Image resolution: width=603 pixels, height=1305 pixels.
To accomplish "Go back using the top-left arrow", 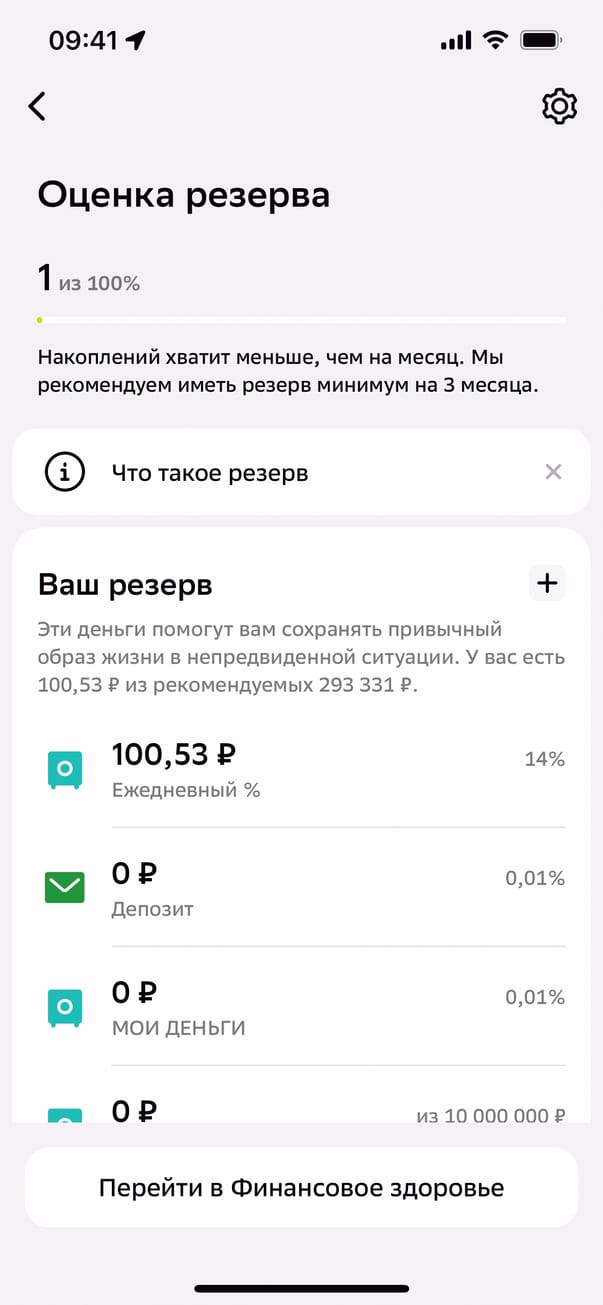I will 37,106.
